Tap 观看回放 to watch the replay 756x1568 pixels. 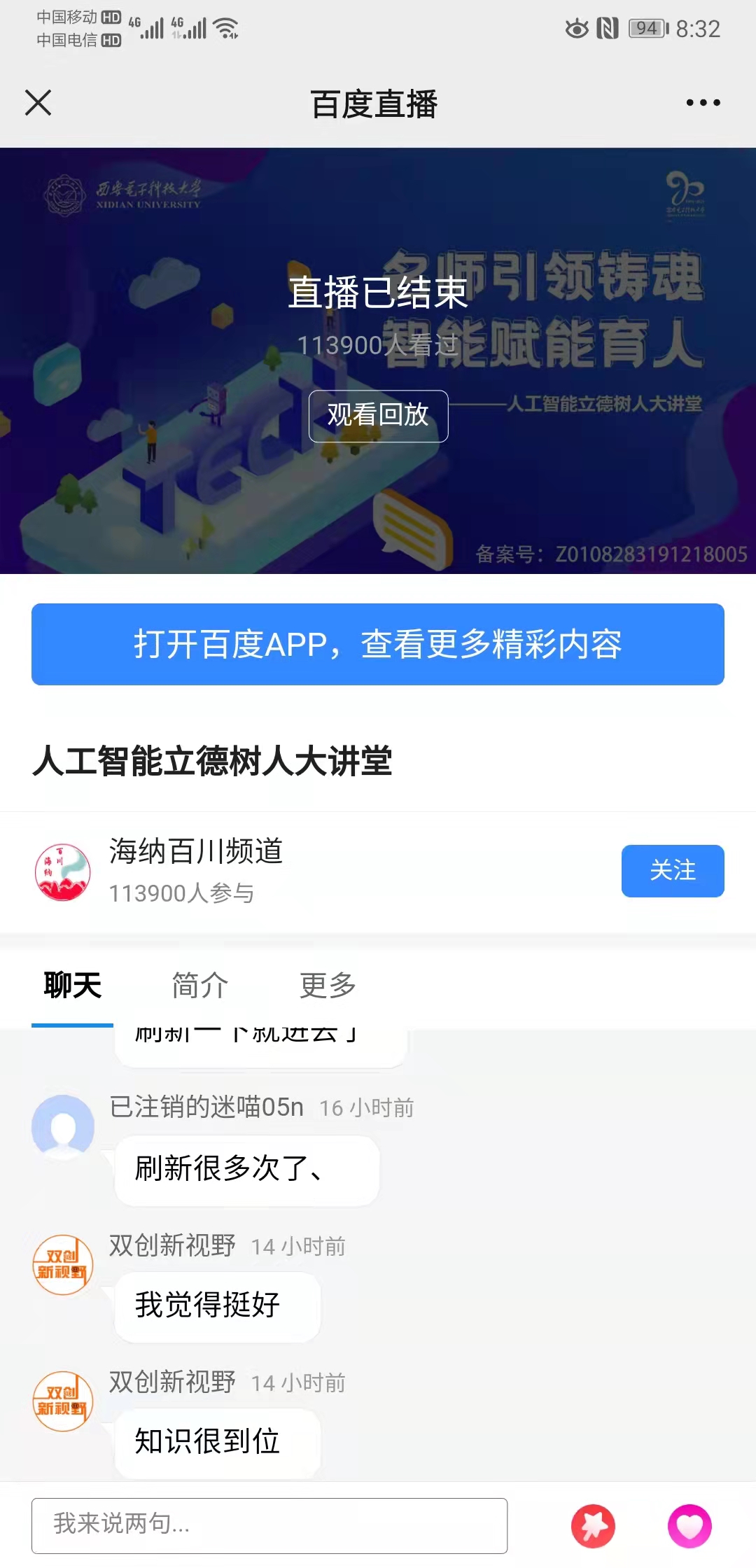[x=378, y=416]
